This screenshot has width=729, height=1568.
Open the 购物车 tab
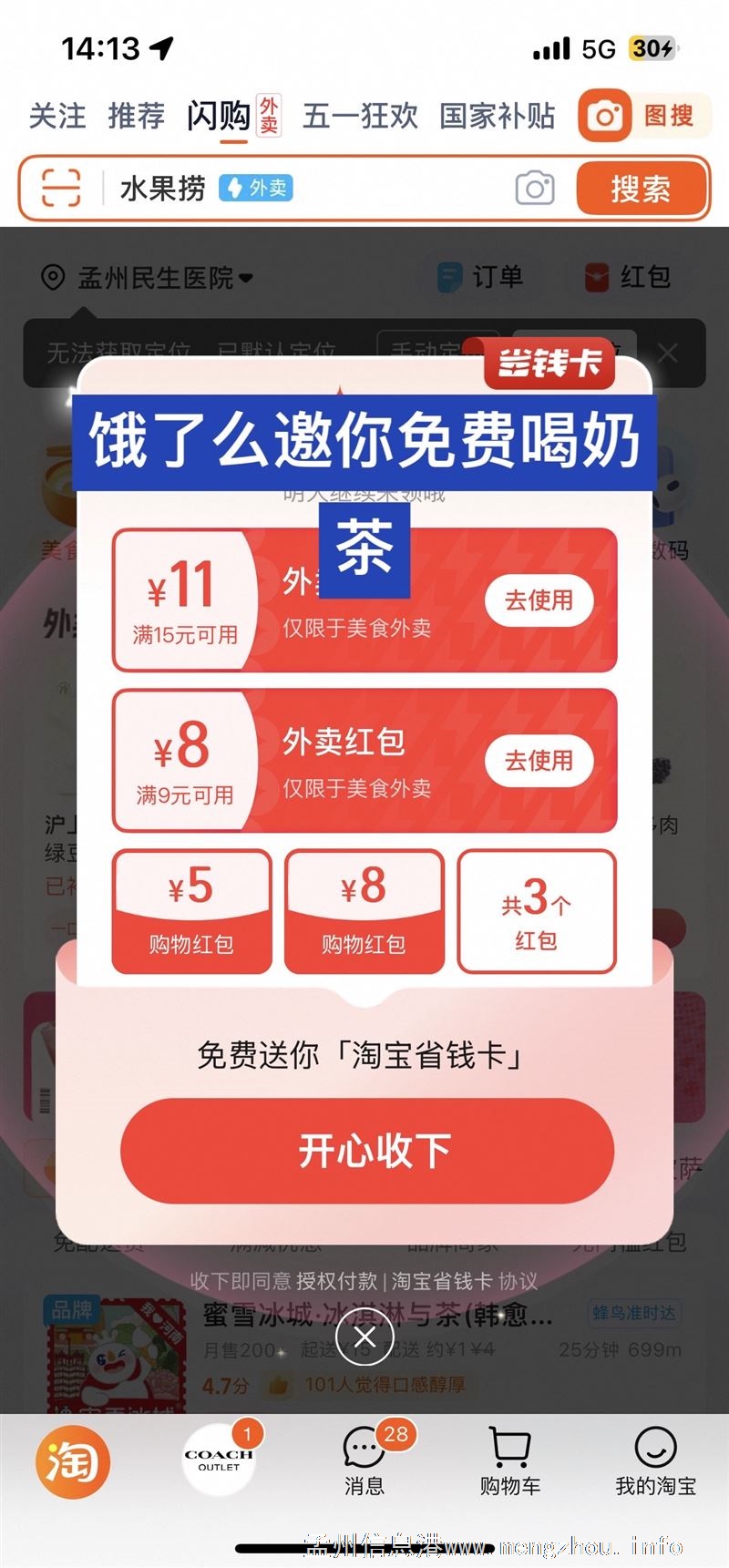tap(510, 1460)
